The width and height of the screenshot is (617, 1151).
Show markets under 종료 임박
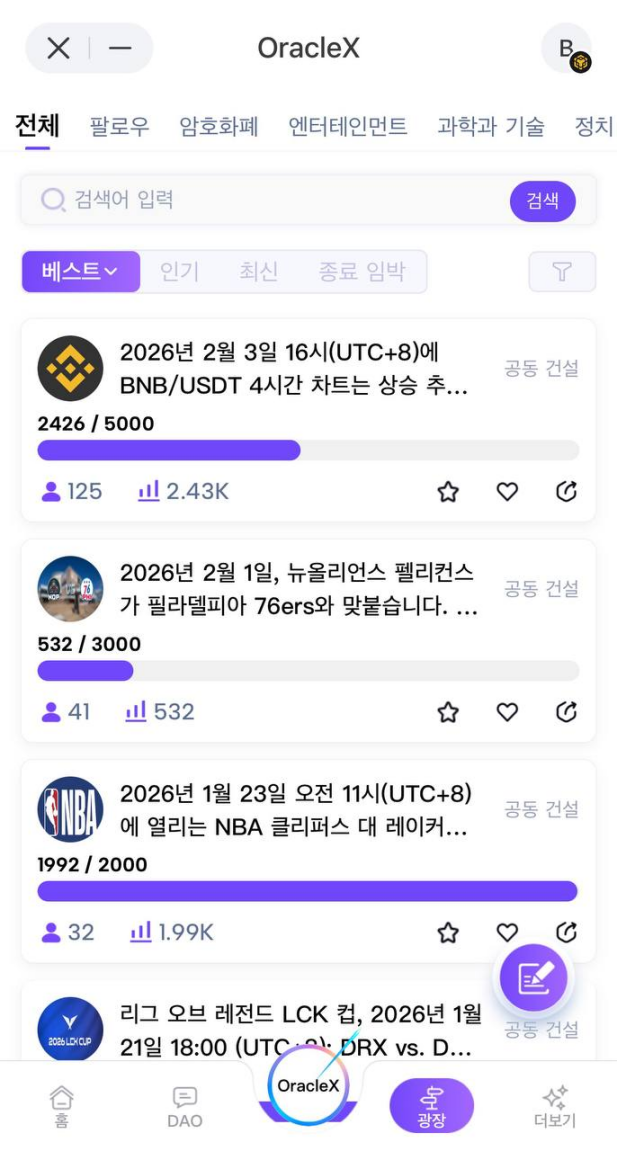(x=362, y=271)
